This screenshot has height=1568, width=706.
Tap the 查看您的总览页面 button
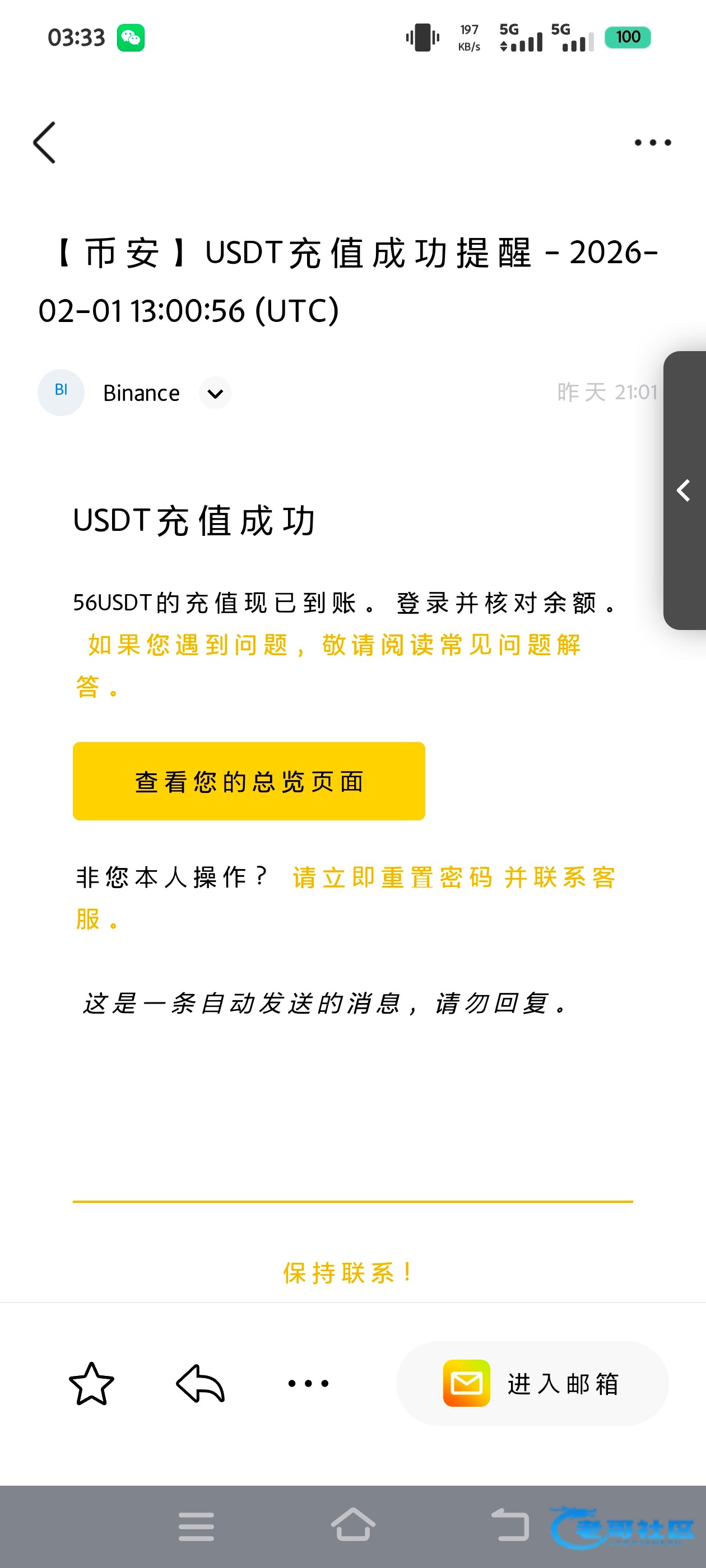[x=249, y=781]
